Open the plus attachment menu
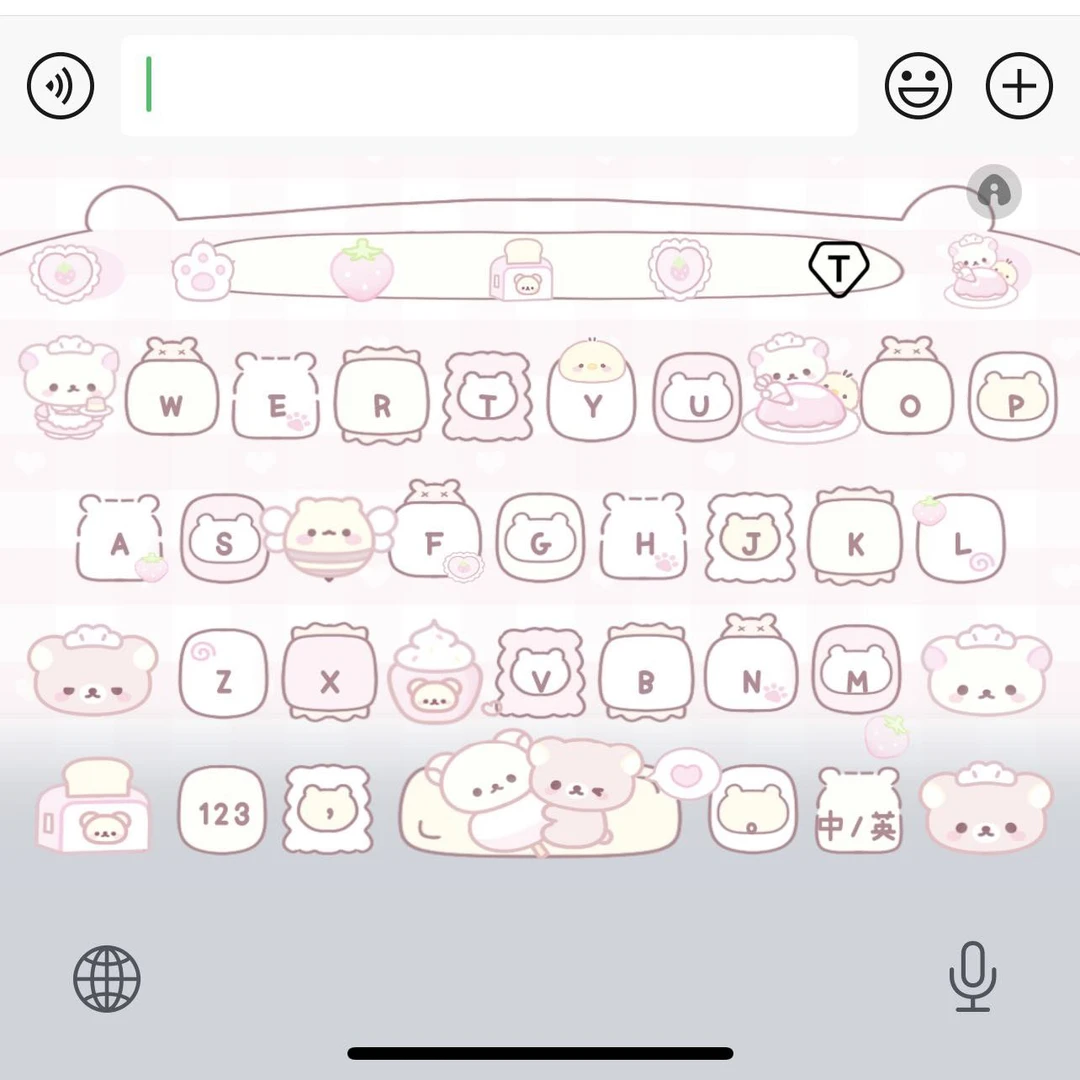This screenshot has height=1080, width=1080. pyautogui.click(x=1019, y=86)
